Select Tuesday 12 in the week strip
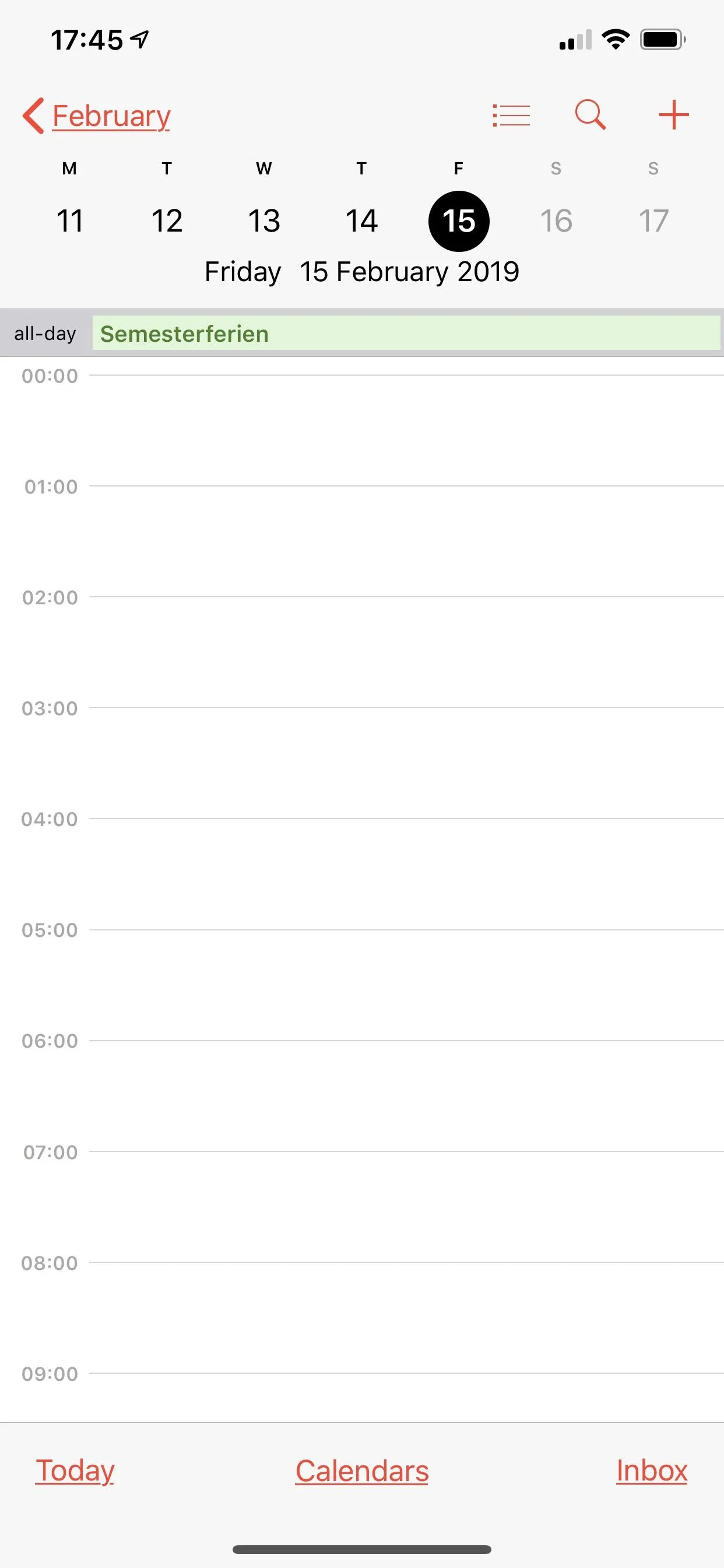This screenshot has height=1568, width=724. 167,220
